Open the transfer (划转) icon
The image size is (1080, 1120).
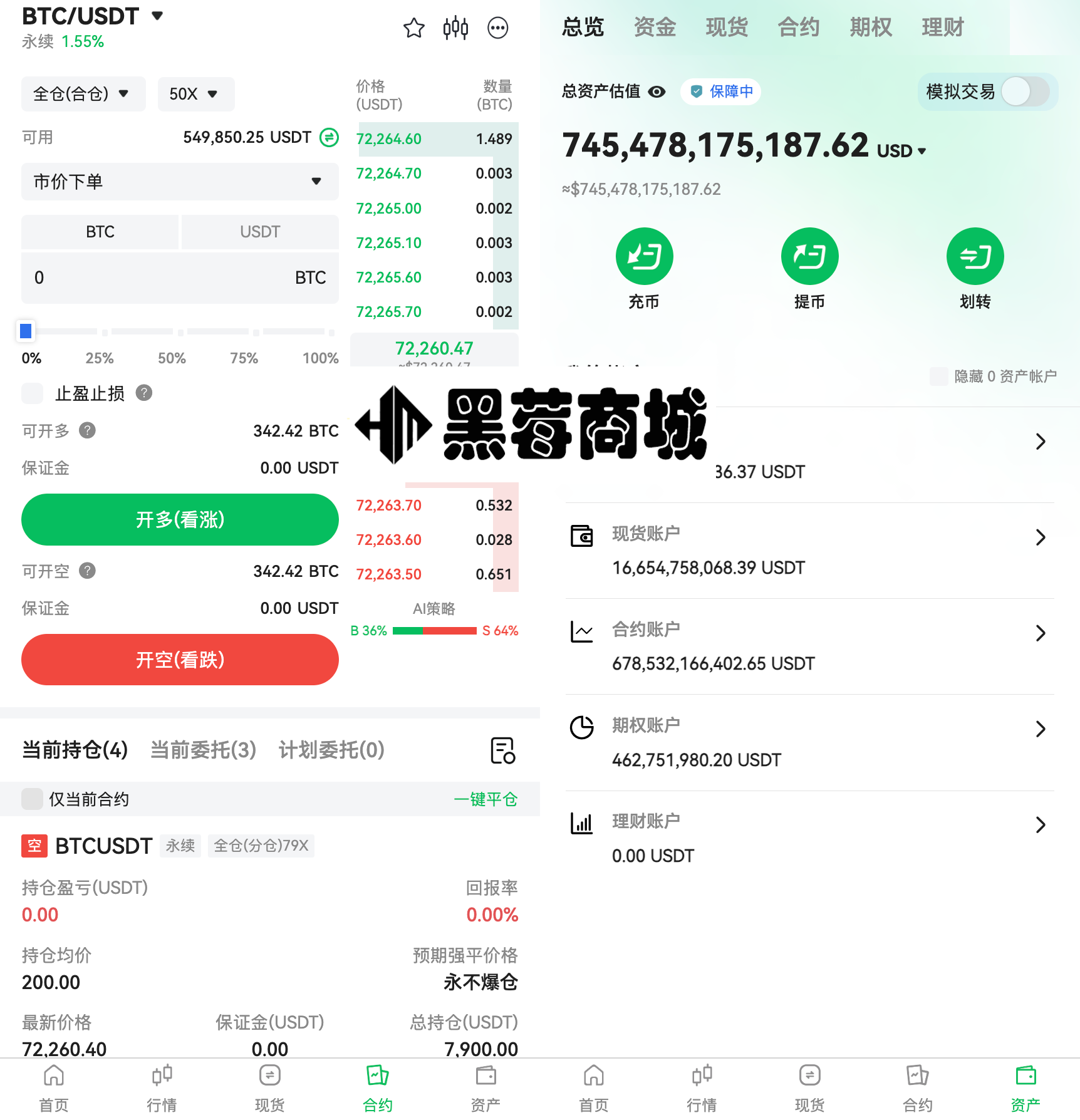[975, 256]
